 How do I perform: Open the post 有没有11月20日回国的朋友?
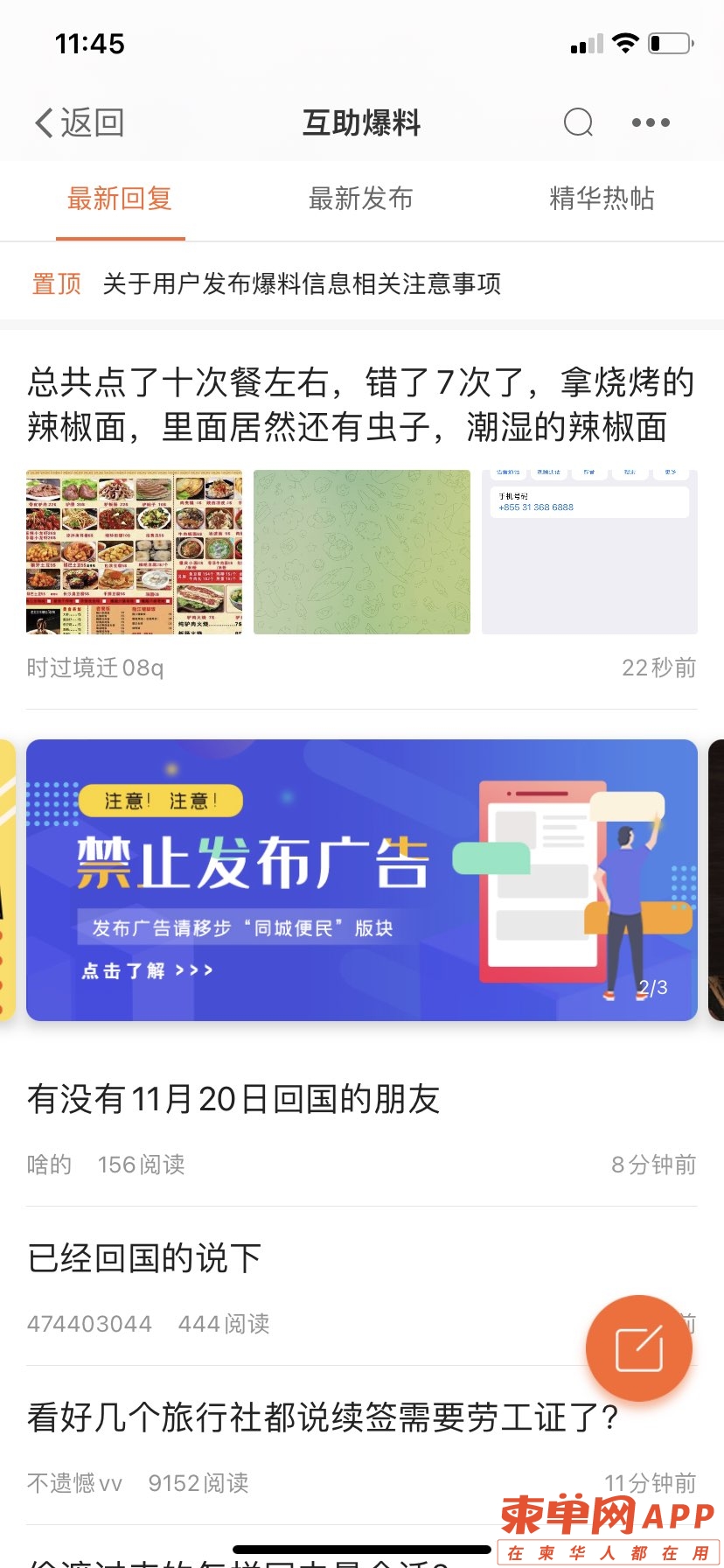pos(233,1099)
